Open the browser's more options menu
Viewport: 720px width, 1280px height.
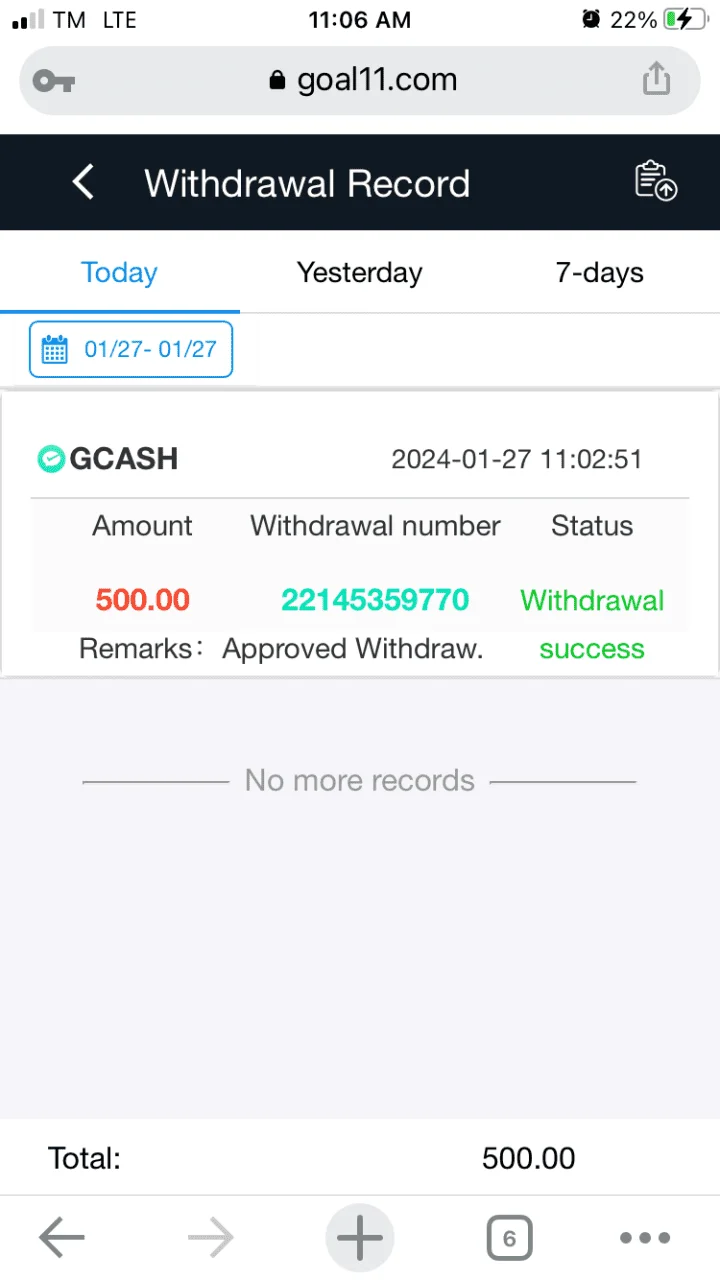pyautogui.click(x=645, y=1238)
